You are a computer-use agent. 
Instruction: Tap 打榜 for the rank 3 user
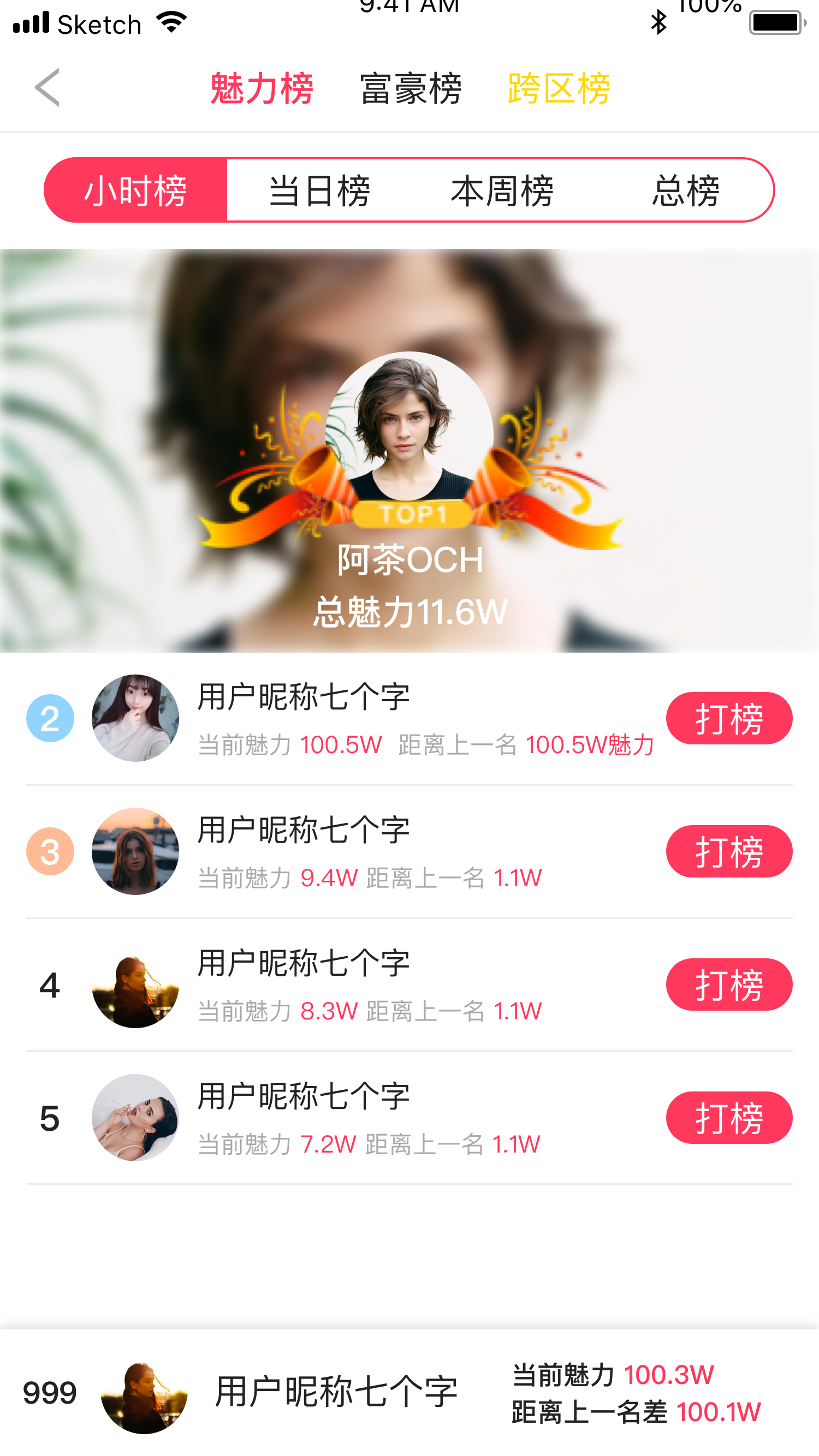coord(728,851)
